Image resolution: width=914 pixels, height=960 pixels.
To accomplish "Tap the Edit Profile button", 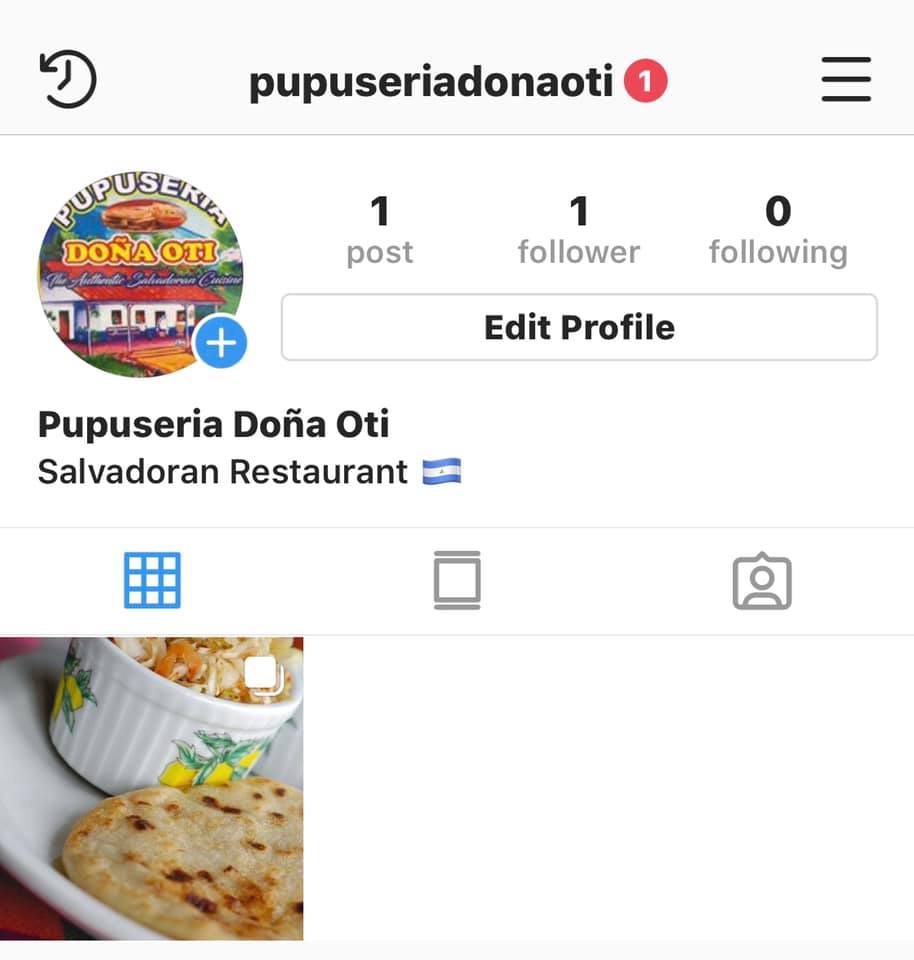I will [579, 327].
